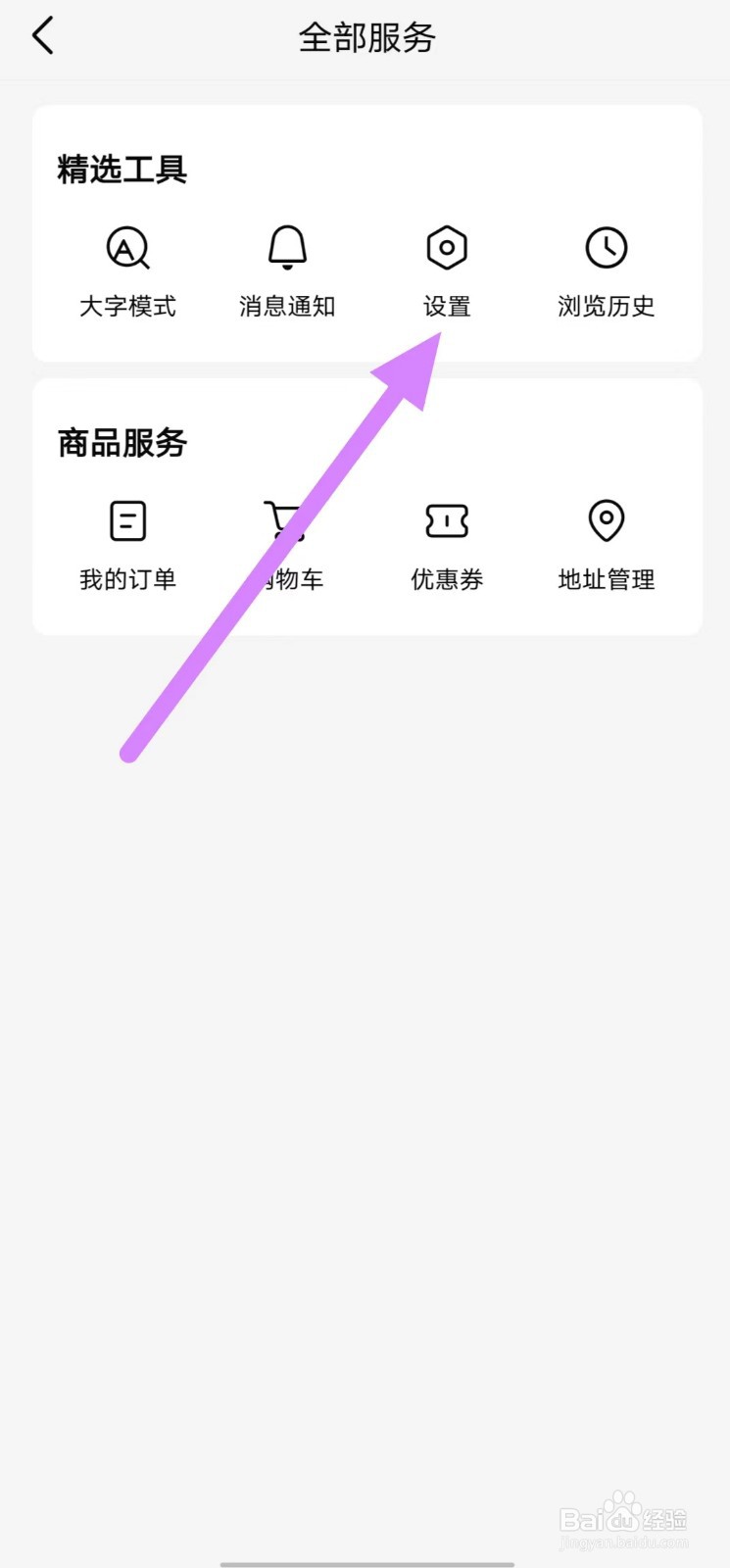The height and width of the screenshot is (1568, 730).
Task: Go back using the left chevron arrow
Action: [42, 35]
